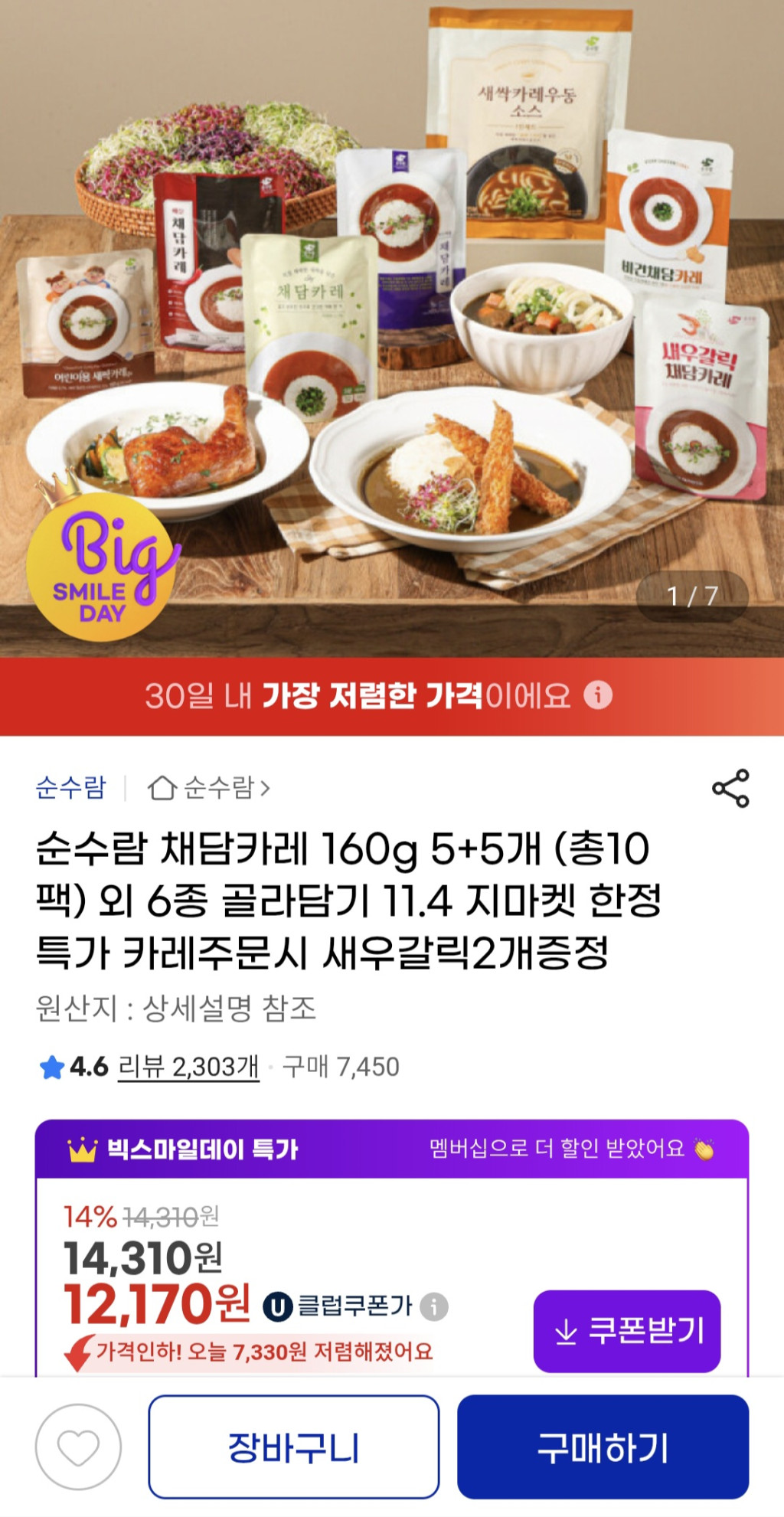The image size is (784, 1517).
Task: Add item to 장바구니 cart
Action: (x=294, y=1447)
